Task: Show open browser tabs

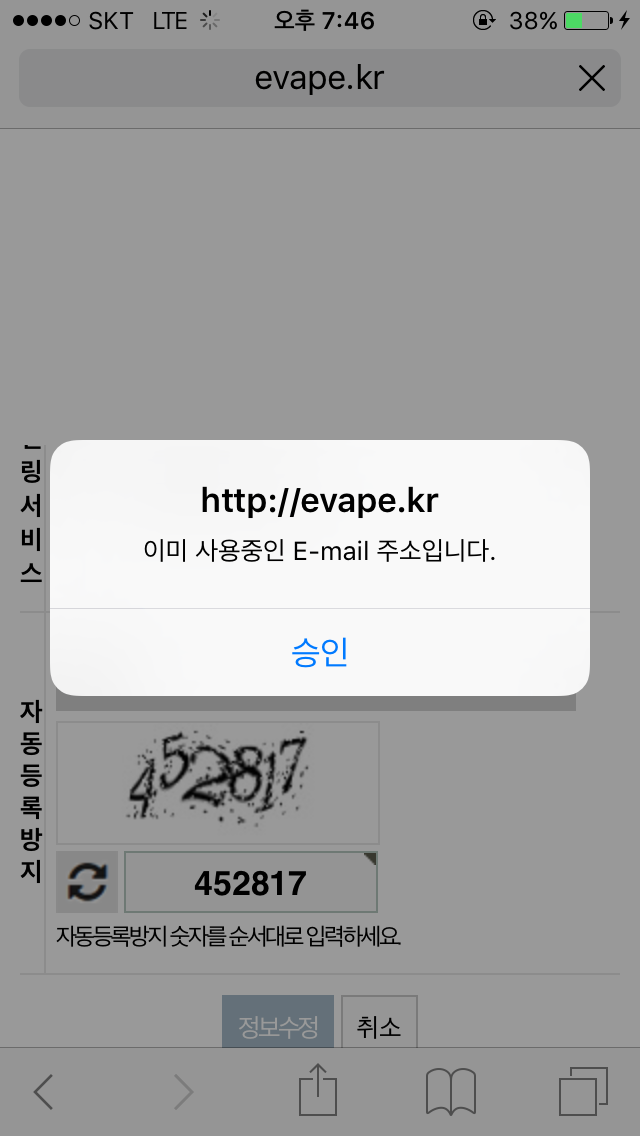Action: pyautogui.click(x=583, y=1091)
